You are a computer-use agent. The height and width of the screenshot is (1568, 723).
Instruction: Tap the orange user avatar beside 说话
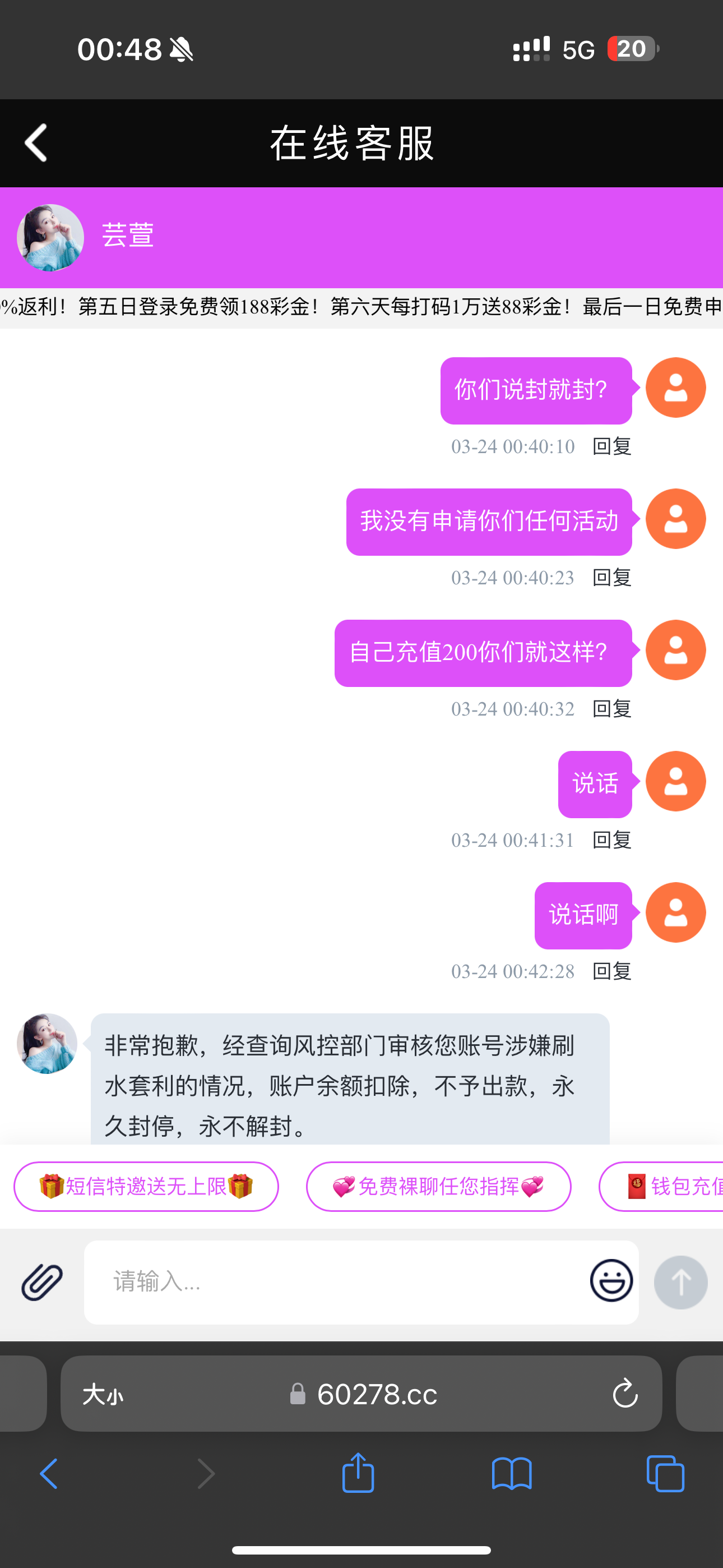[x=675, y=783]
